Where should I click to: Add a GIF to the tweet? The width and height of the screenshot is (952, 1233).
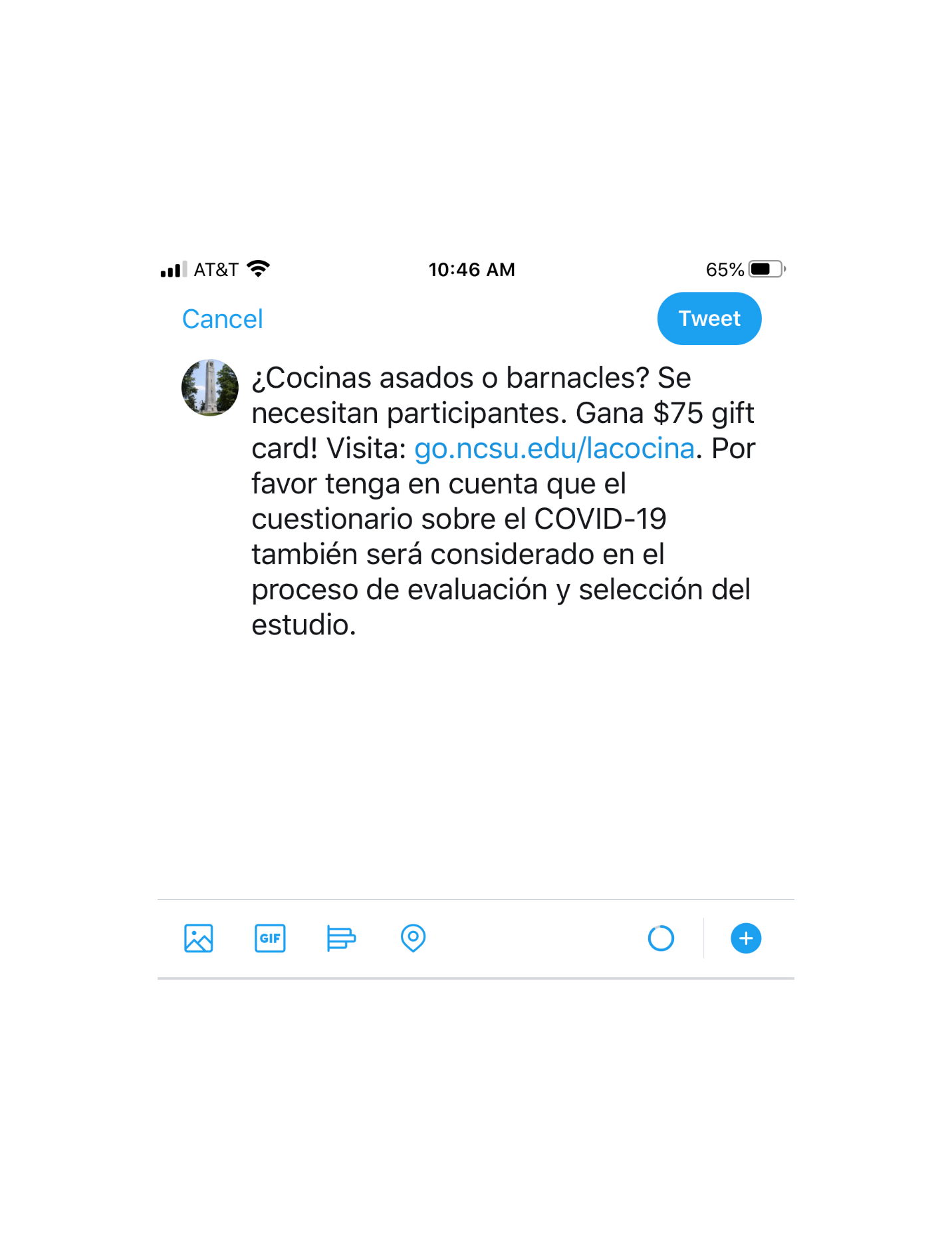tap(270, 938)
